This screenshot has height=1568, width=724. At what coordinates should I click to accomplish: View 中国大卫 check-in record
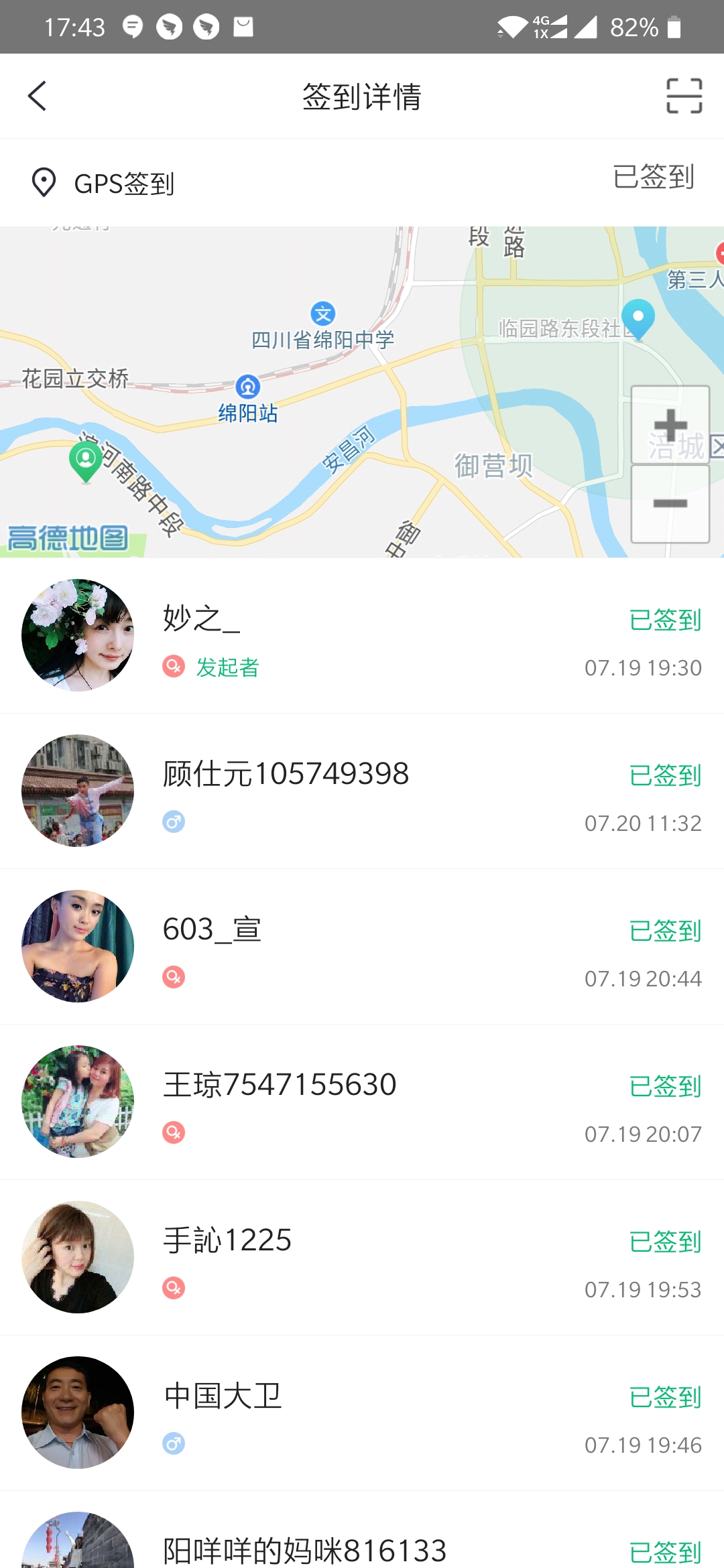362,1413
